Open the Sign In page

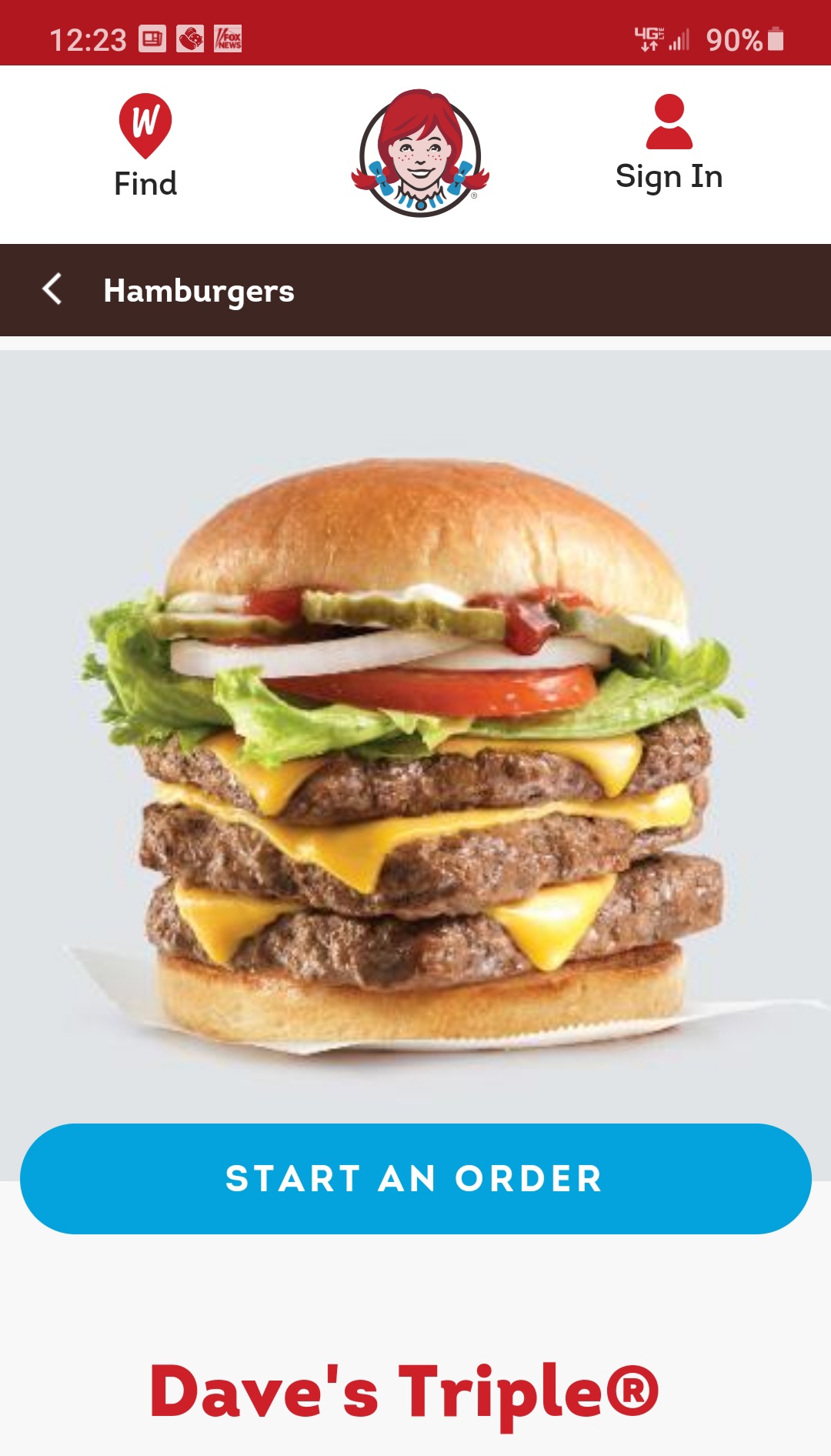[669, 144]
